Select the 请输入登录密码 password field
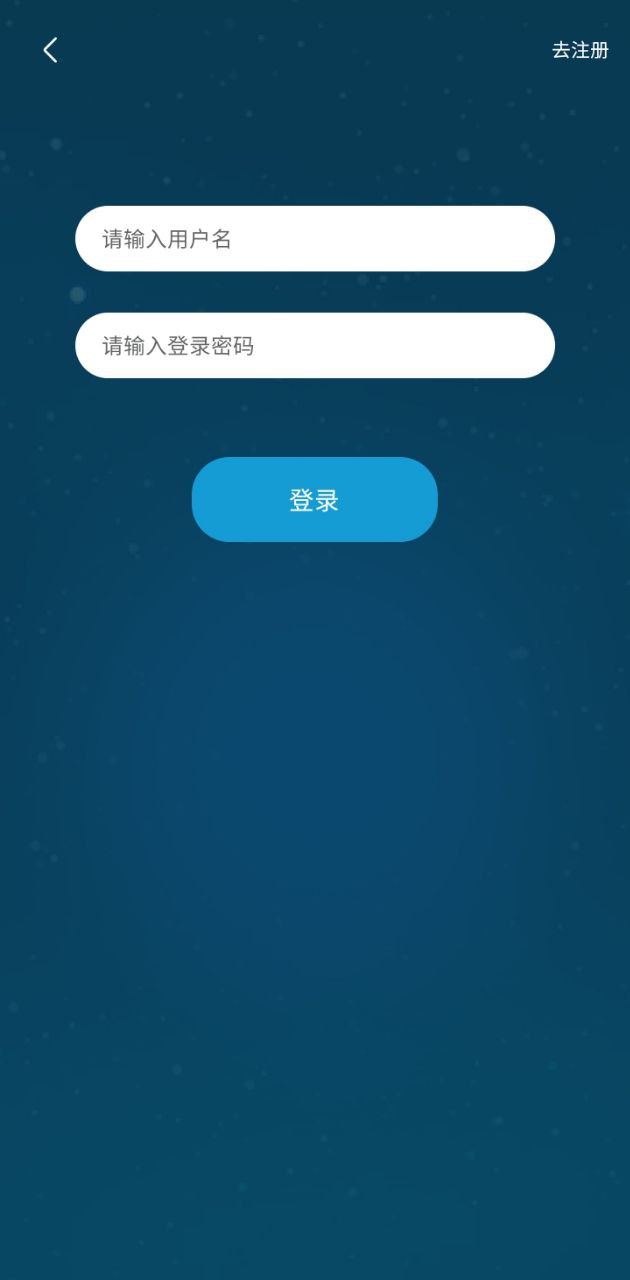 314,346
